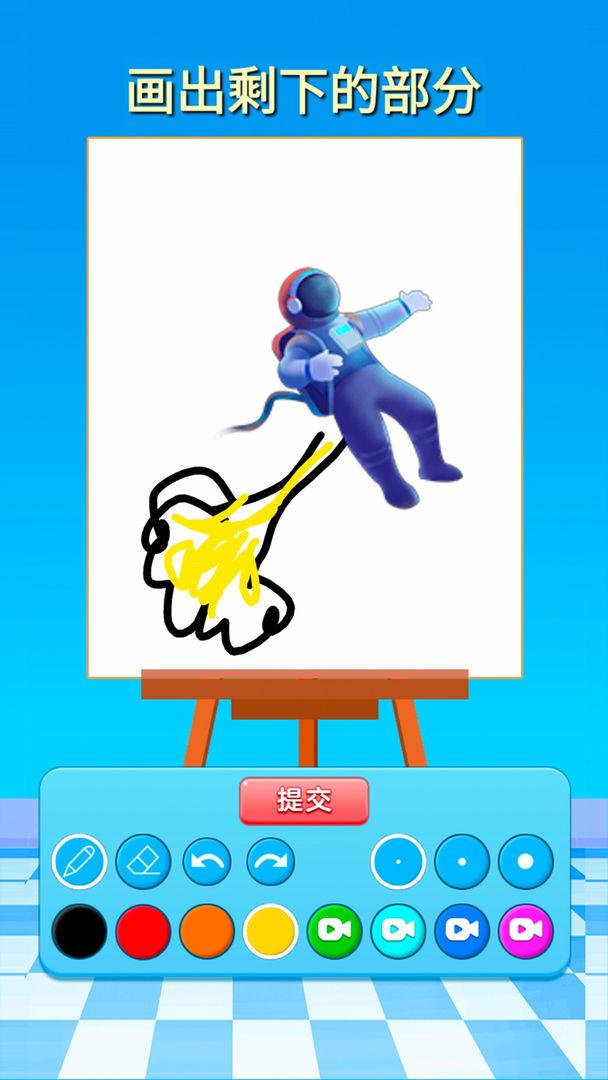This screenshot has height=1080, width=608.
Task: Select the pencil drawing tool
Action: click(80, 862)
